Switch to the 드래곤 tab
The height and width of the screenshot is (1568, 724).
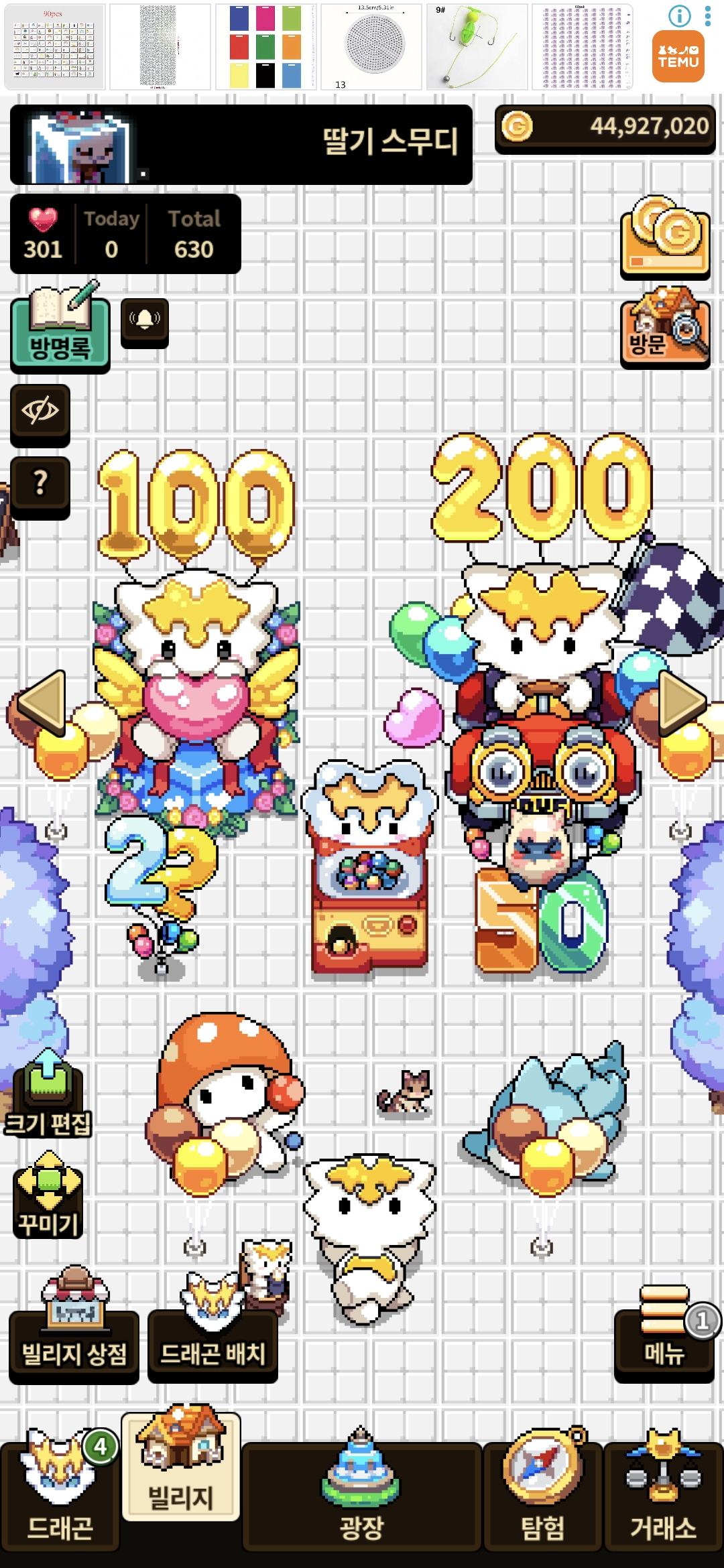[x=60, y=1494]
